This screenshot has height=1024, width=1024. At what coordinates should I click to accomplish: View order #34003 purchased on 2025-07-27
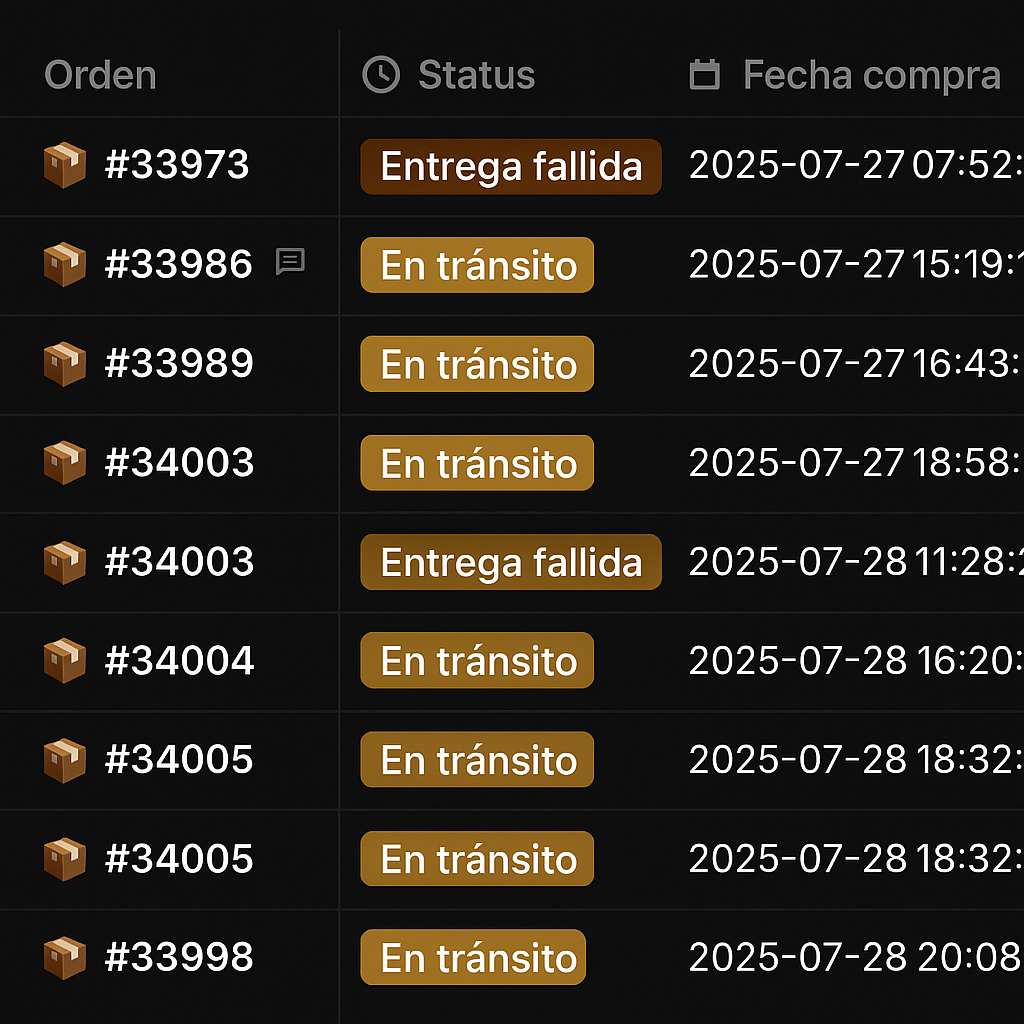tap(179, 463)
